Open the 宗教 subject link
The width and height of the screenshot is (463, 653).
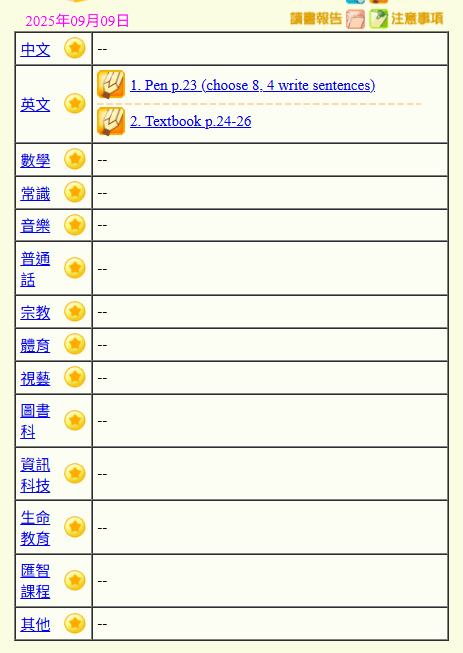(35, 312)
